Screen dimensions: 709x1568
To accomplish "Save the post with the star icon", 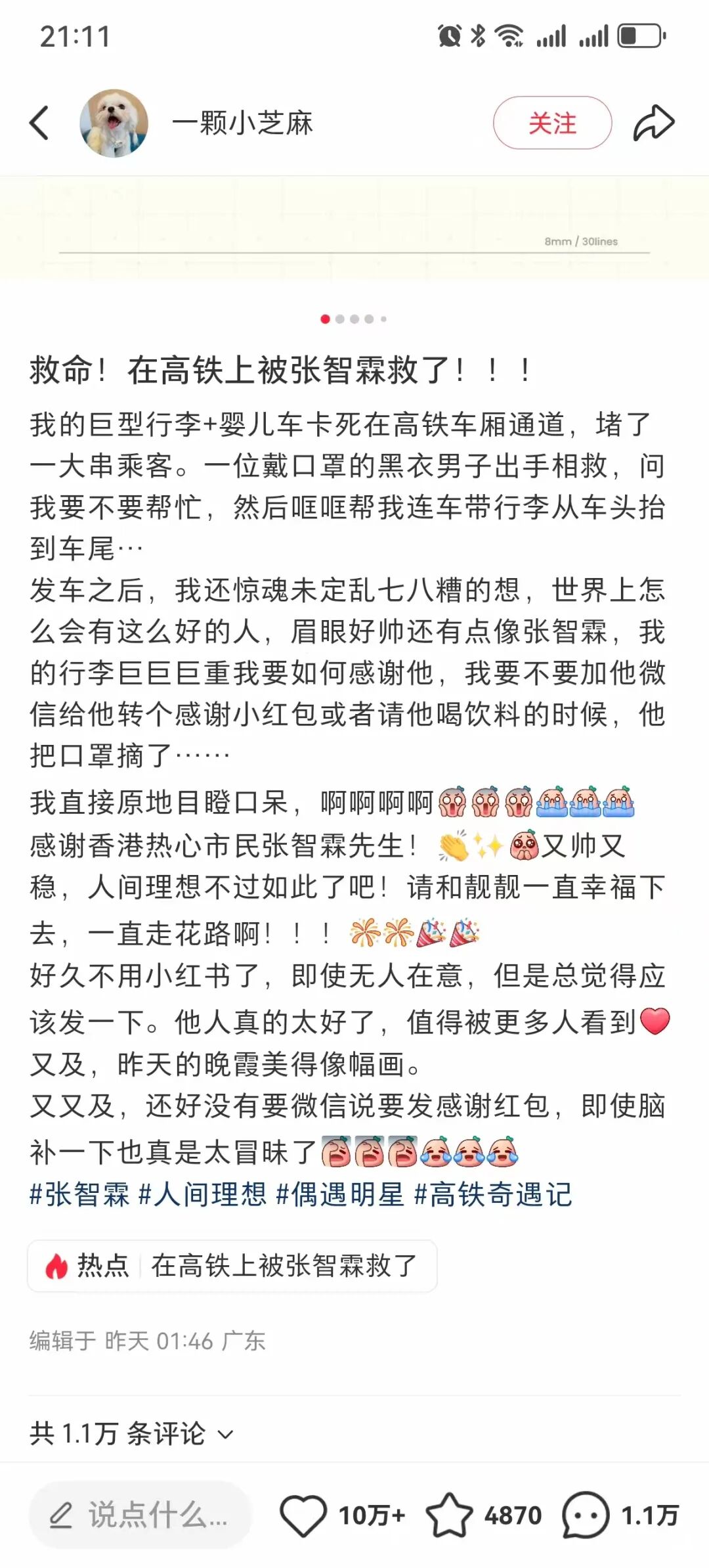I will pyautogui.click(x=450, y=1515).
